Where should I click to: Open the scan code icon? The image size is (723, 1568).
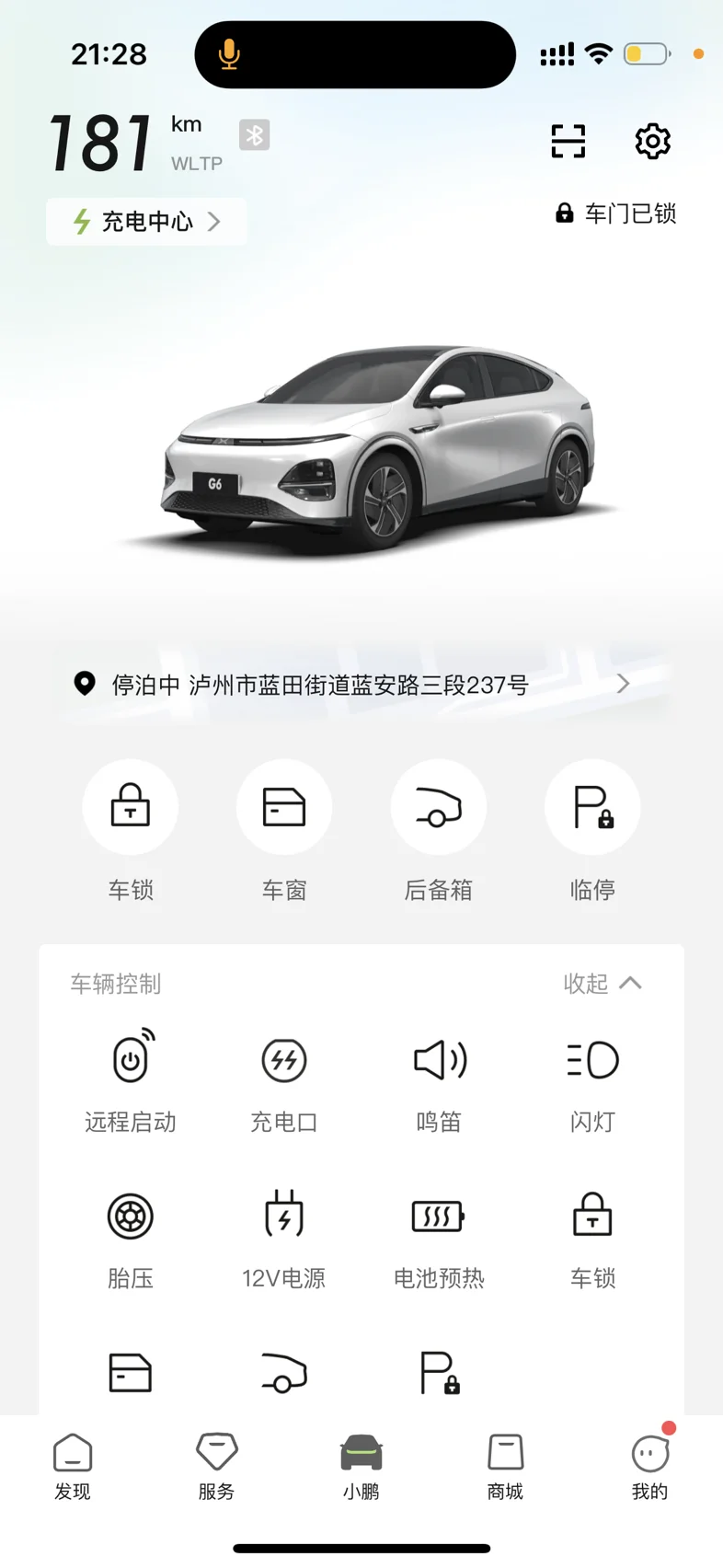(x=568, y=142)
